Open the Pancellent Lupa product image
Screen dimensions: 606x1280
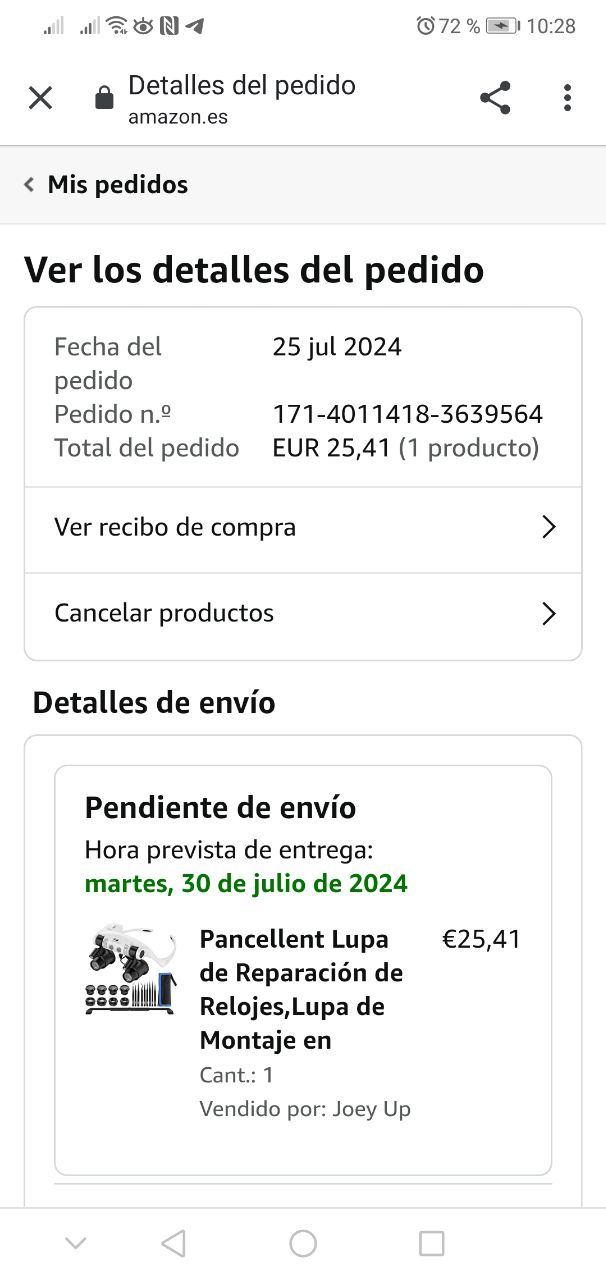(x=131, y=970)
